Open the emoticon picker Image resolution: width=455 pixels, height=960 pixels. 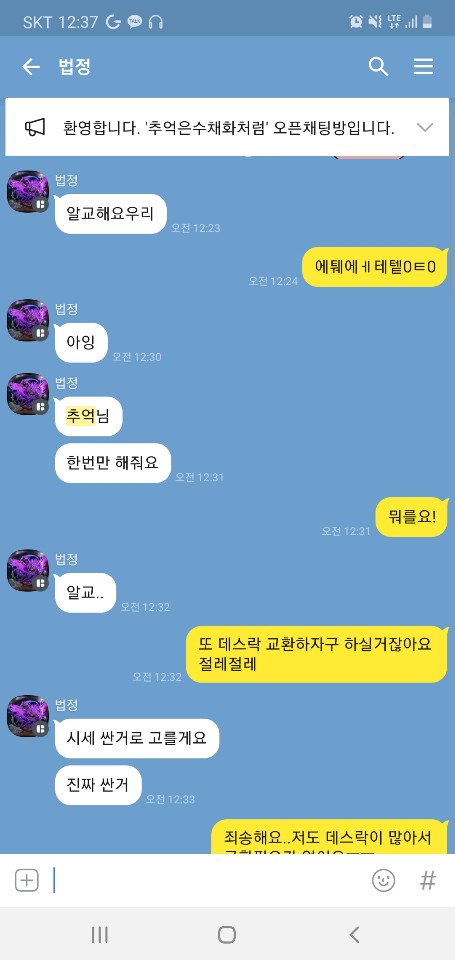tap(383, 880)
